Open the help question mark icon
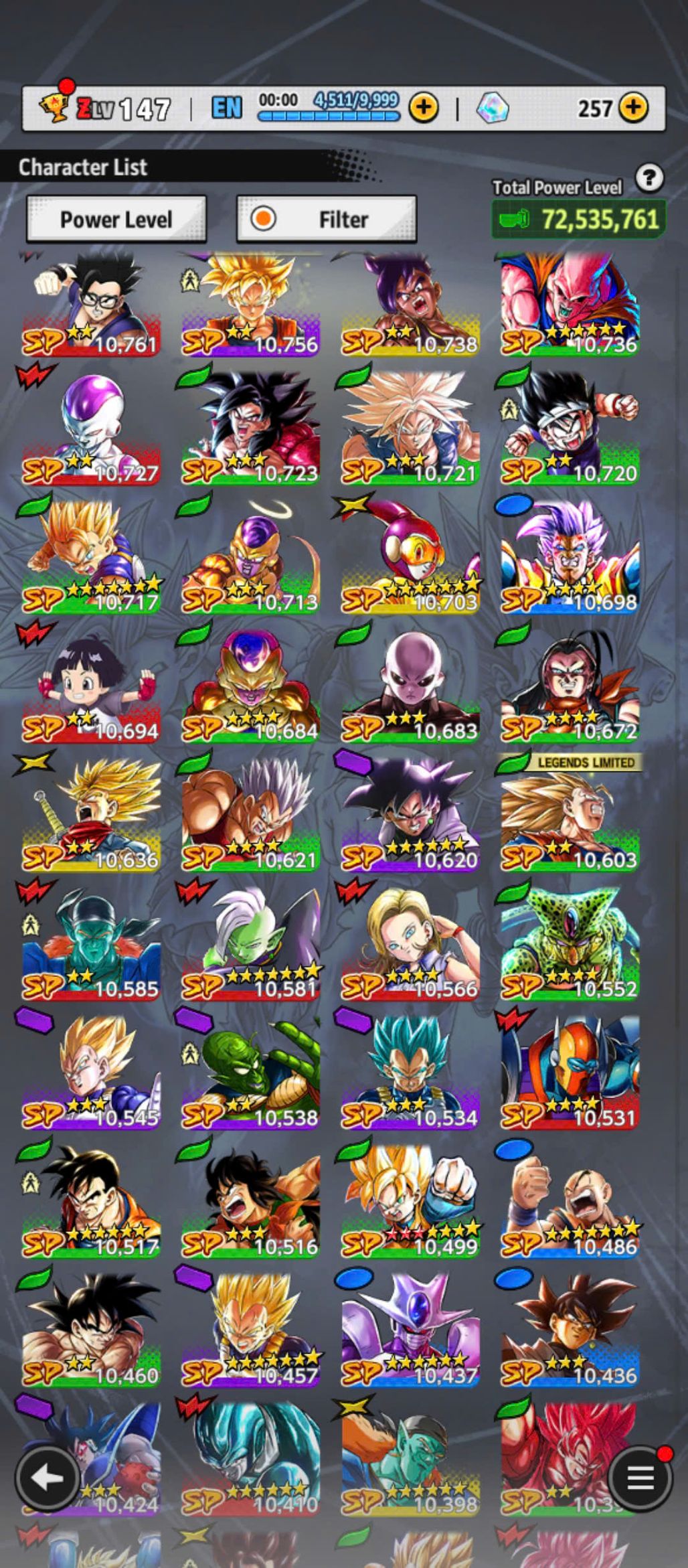Image resolution: width=688 pixels, height=1568 pixels. point(649,179)
